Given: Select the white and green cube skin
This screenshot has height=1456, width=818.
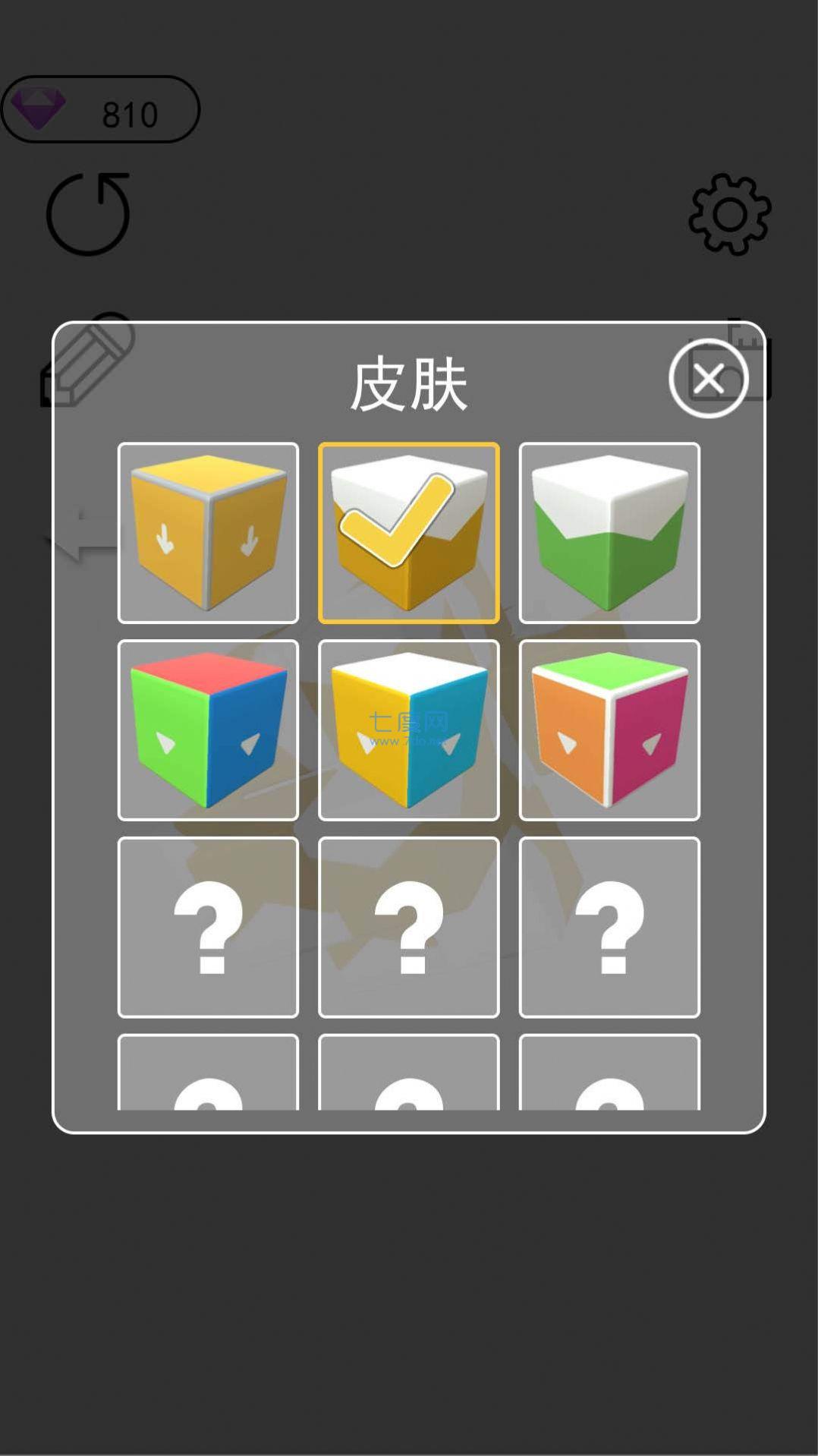Looking at the screenshot, I should [x=607, y=530].
